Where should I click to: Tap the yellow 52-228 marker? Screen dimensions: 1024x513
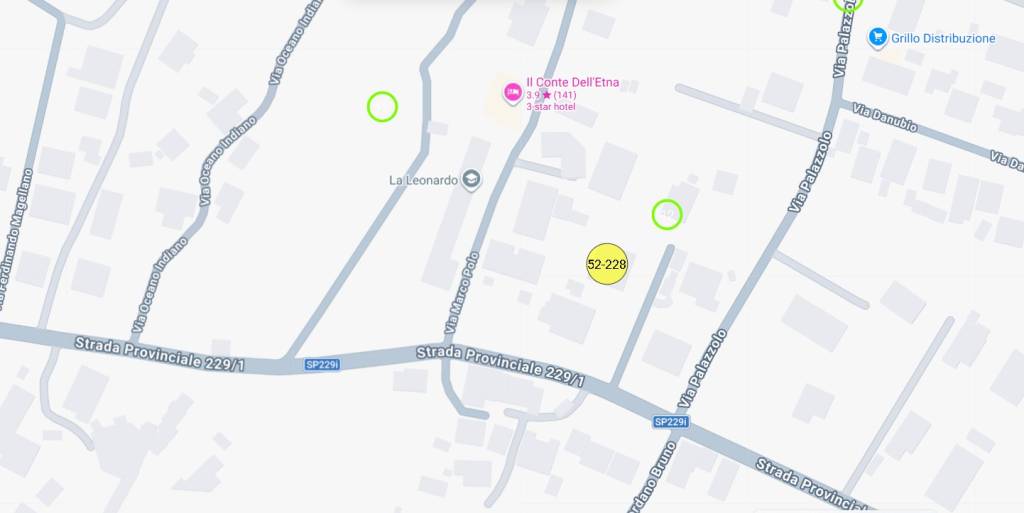point(607,264)
